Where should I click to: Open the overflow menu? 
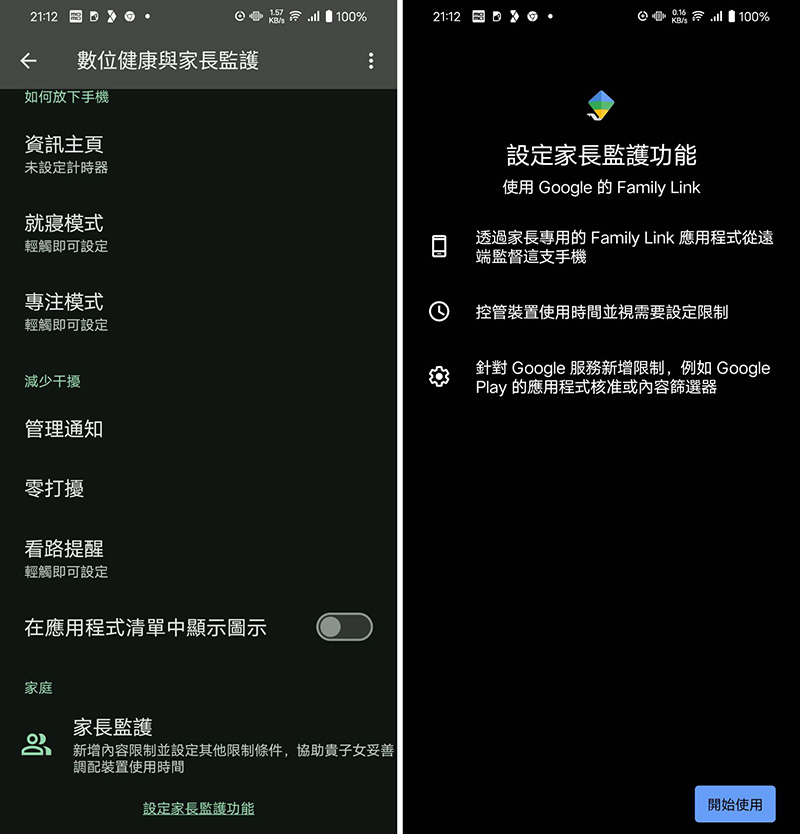[x=371, y=61]
